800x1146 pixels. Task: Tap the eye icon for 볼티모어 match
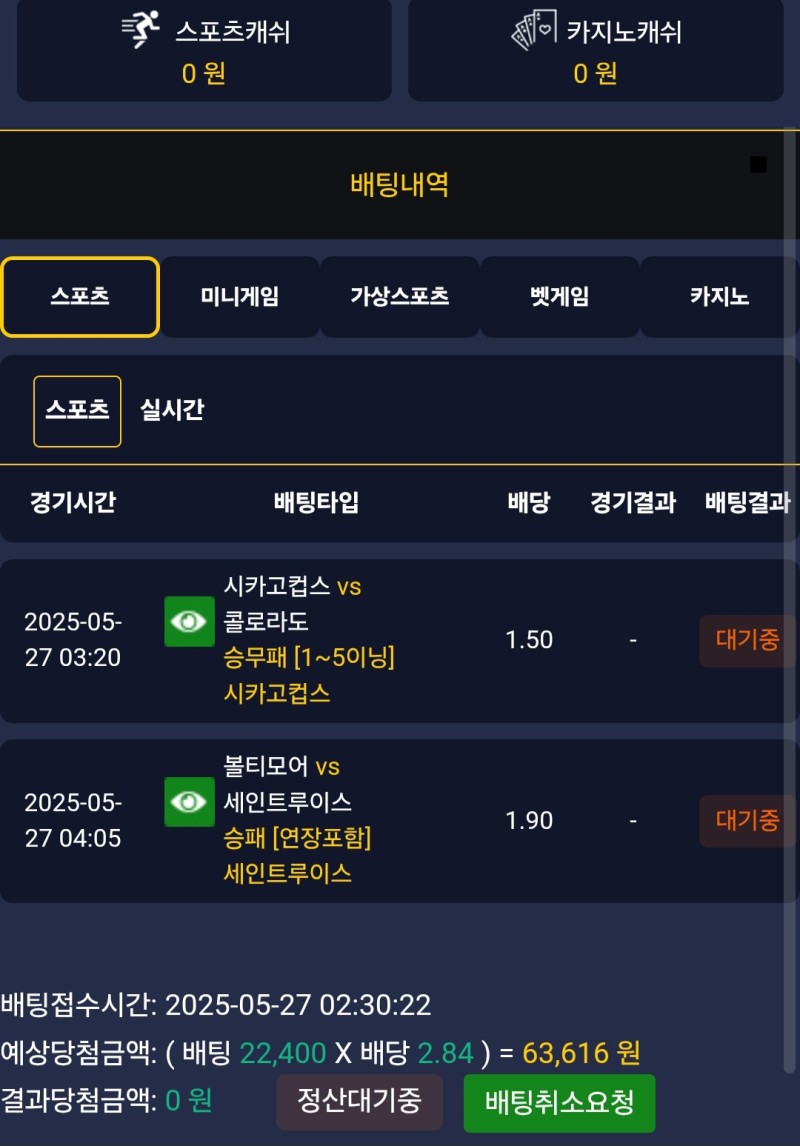tap(190, 802)
